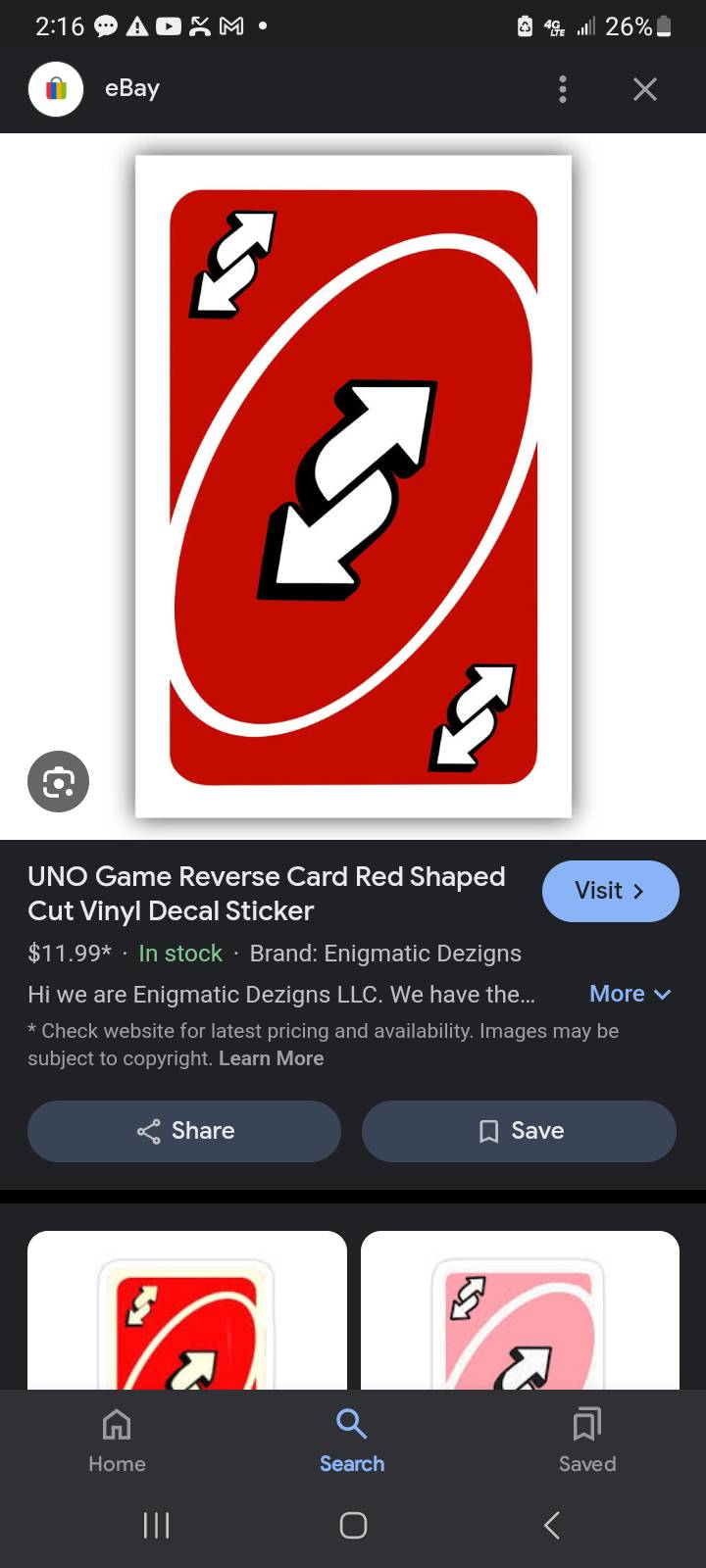Switch to the Search tab
The image size is (706, 1568).
tap(352, 1441)
